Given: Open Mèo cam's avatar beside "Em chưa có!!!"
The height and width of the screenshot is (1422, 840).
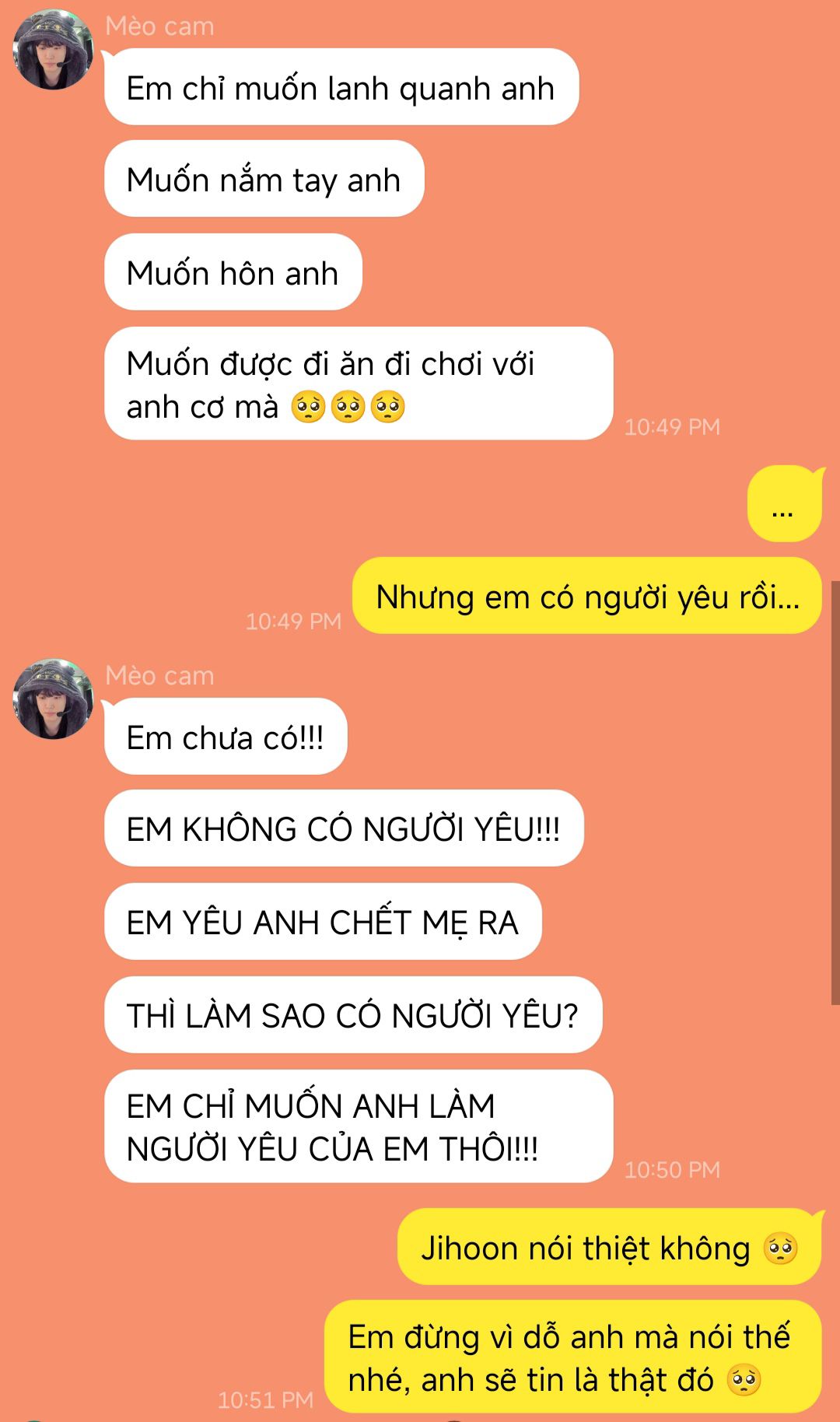Looking at the screenshot, I should [x=53, y=699].
